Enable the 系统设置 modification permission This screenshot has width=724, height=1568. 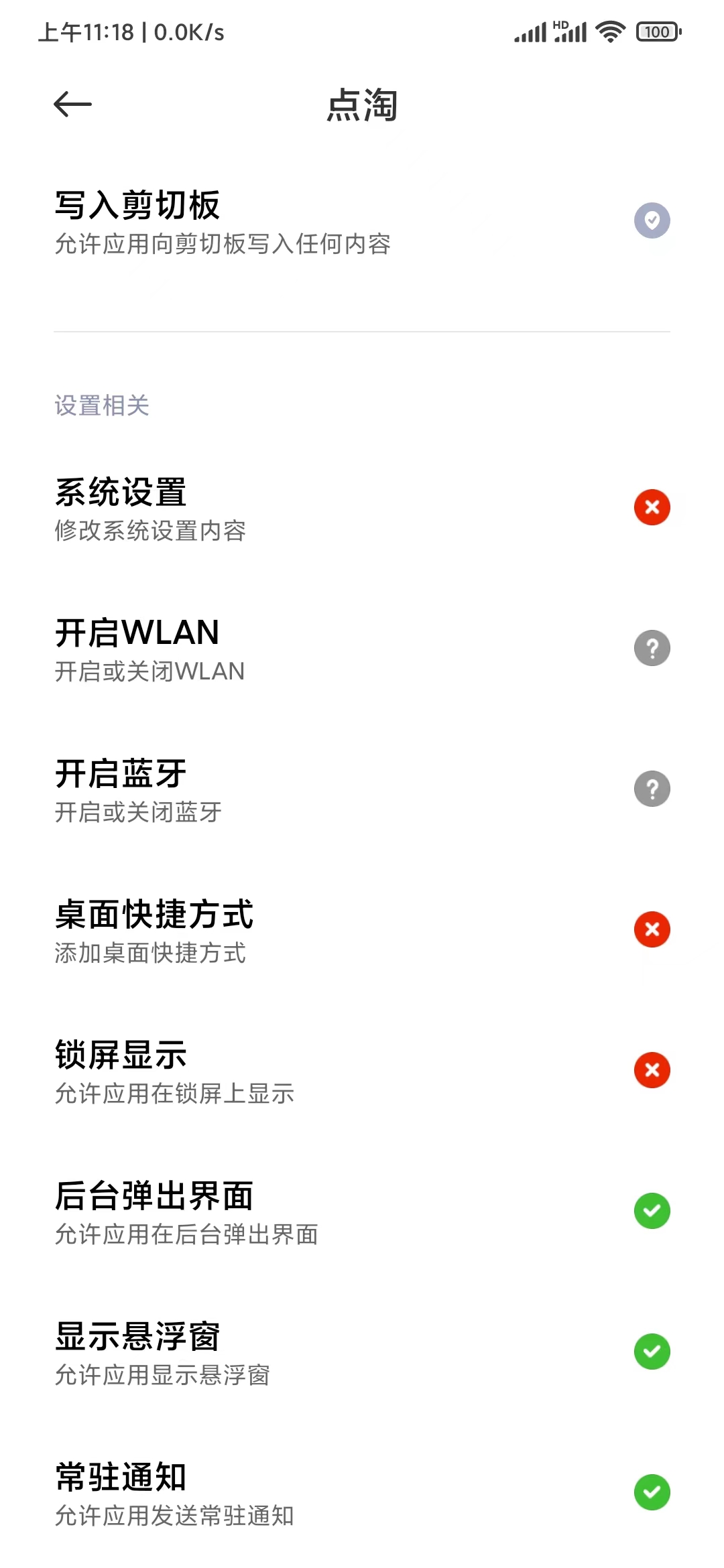coord(651,507)
